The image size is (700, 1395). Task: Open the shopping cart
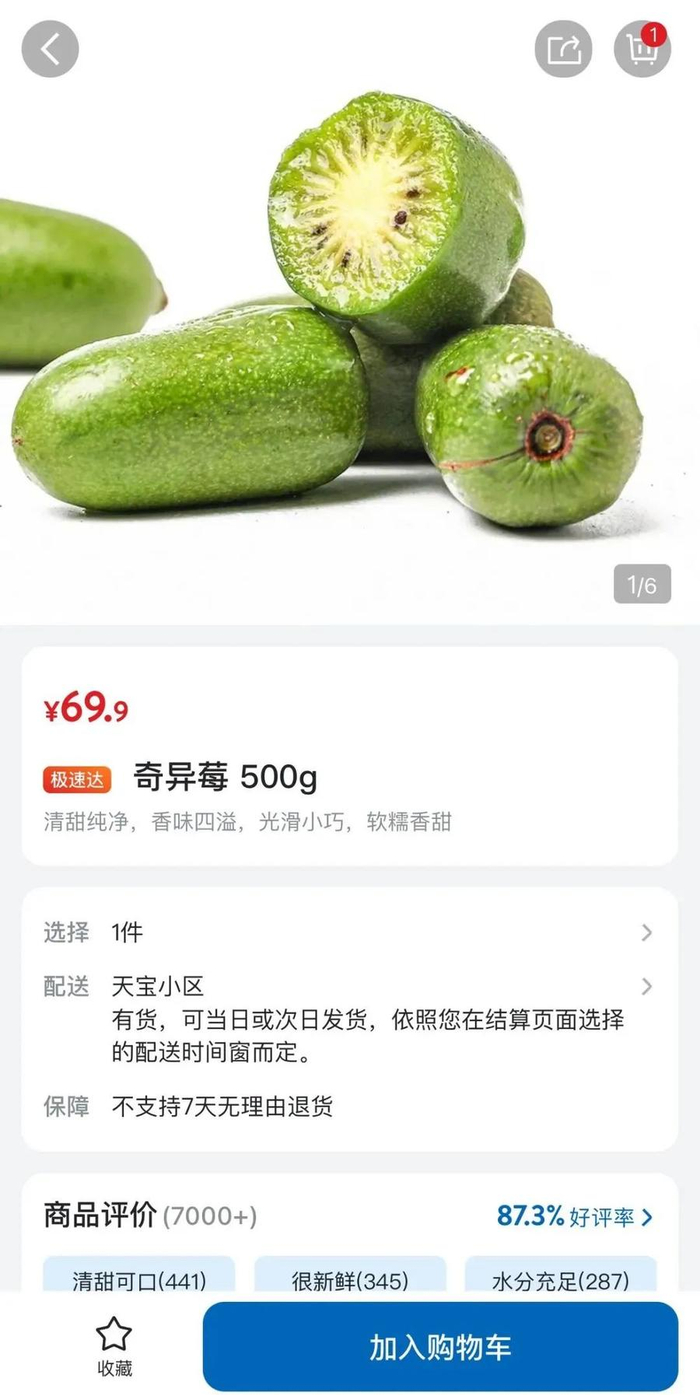point(642,49)
